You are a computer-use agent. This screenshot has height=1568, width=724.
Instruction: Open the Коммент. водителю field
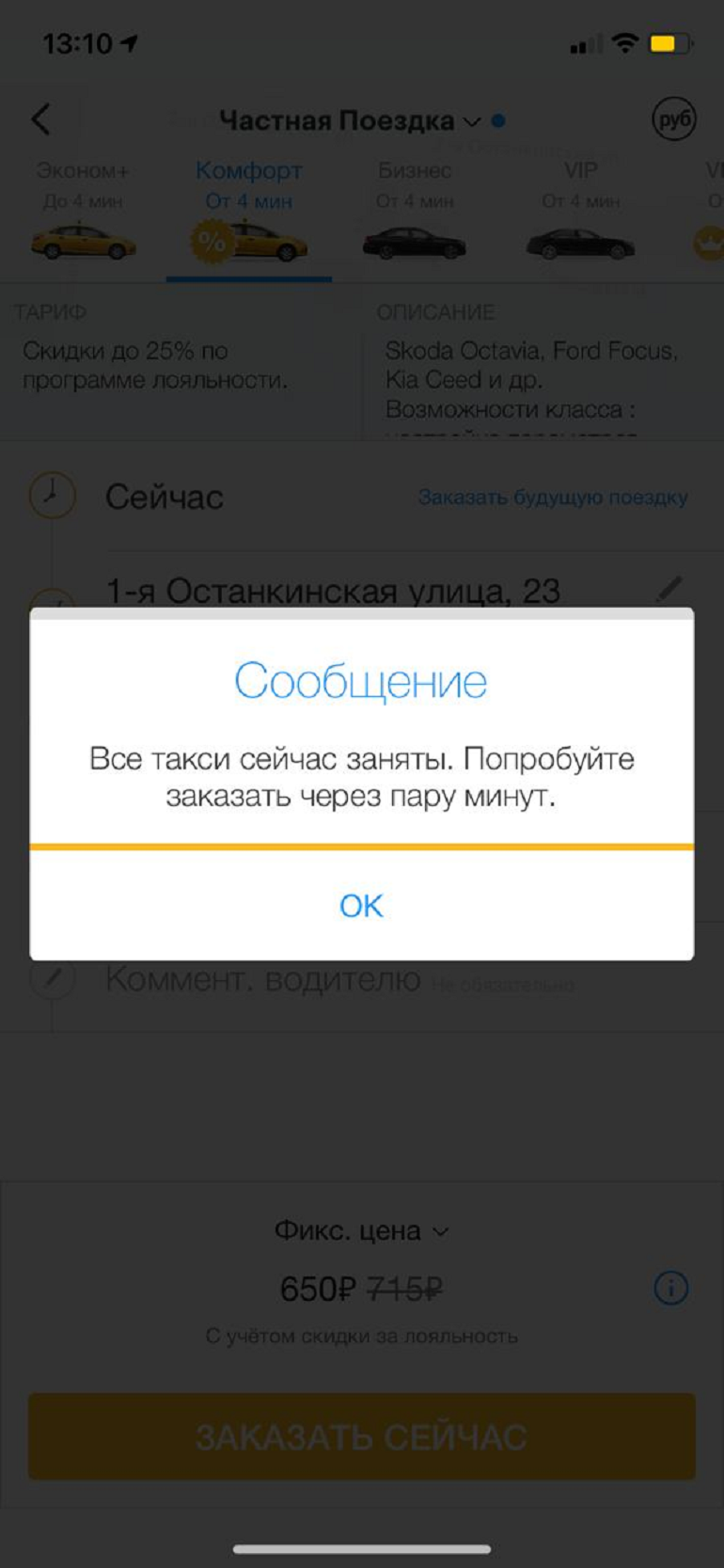(338, 980)
